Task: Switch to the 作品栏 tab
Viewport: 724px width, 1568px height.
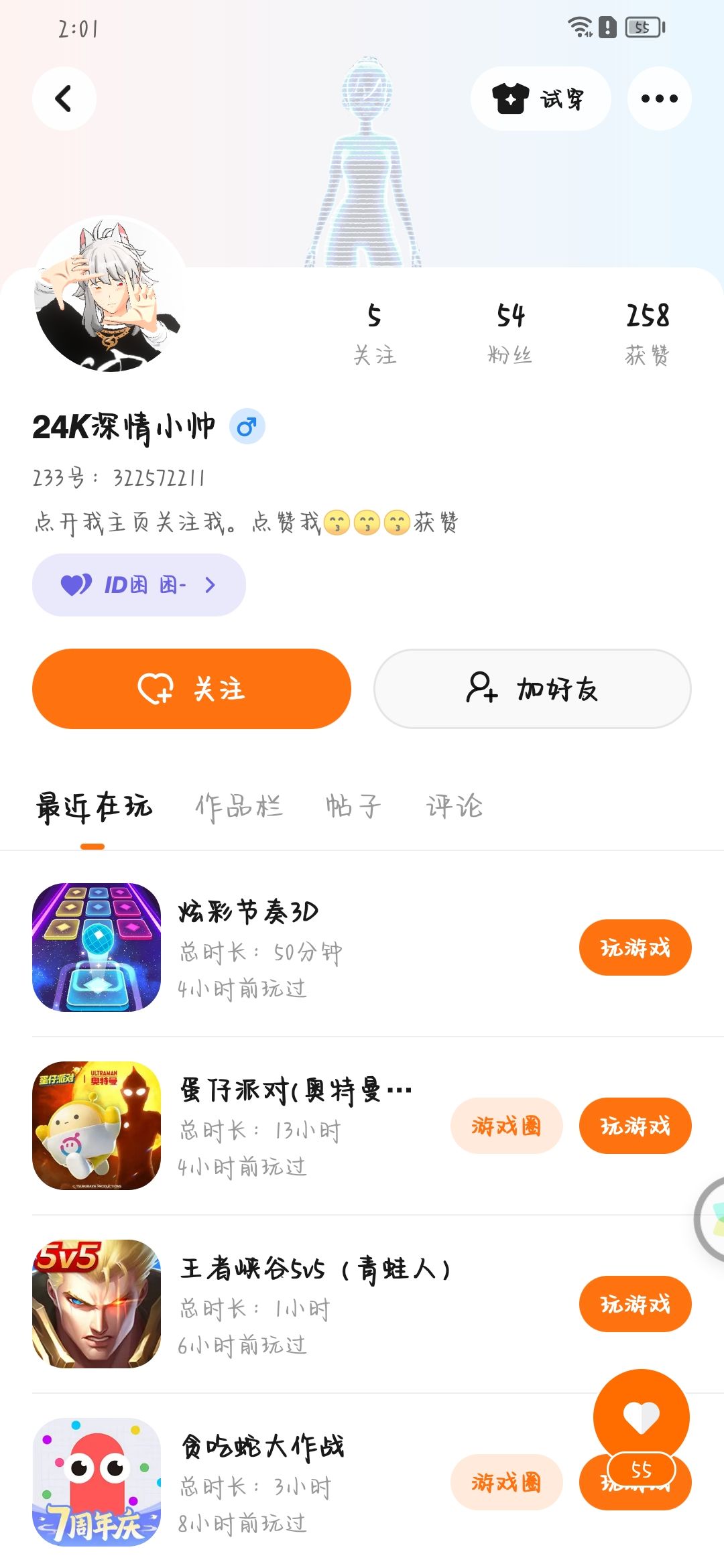Action: tap(239, 806)
